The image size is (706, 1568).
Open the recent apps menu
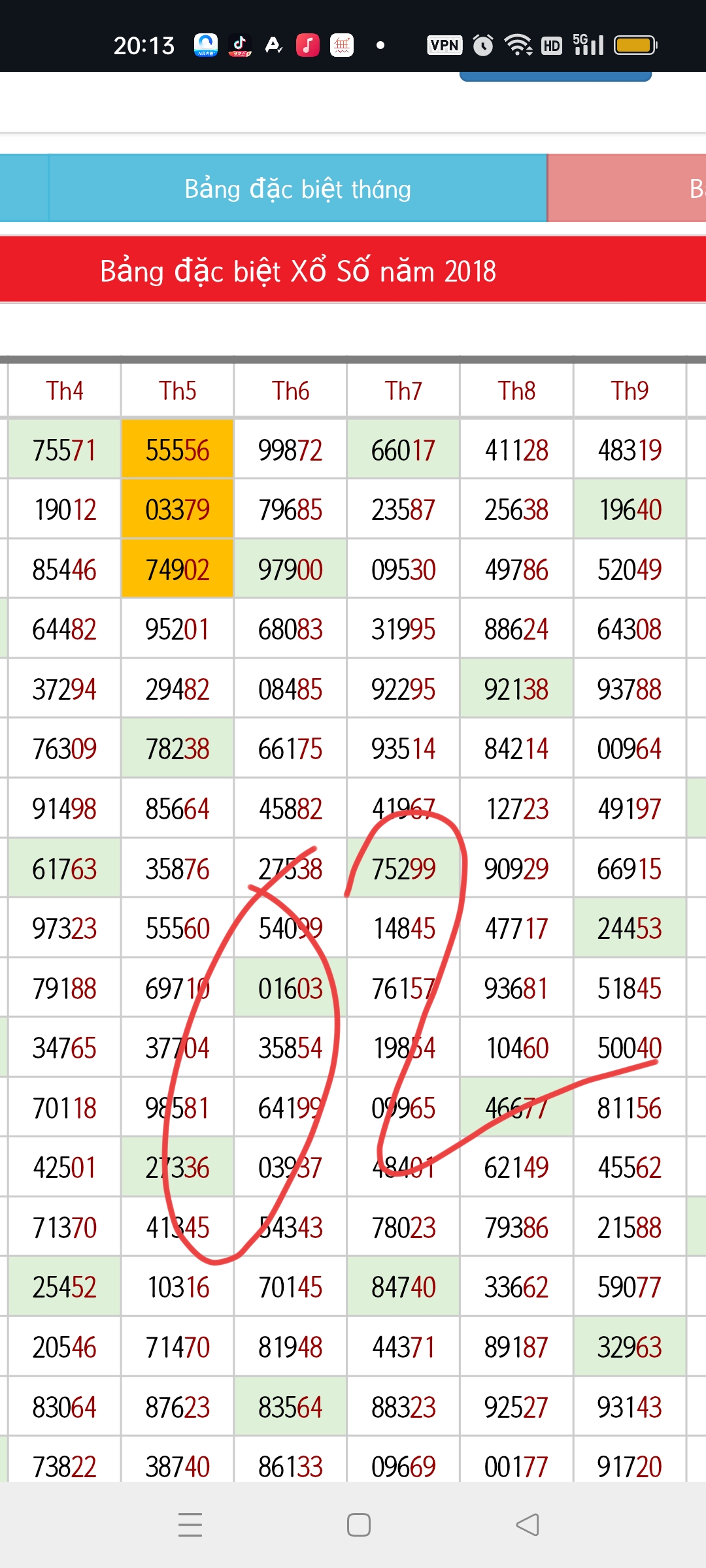[x=190, y=1525]
